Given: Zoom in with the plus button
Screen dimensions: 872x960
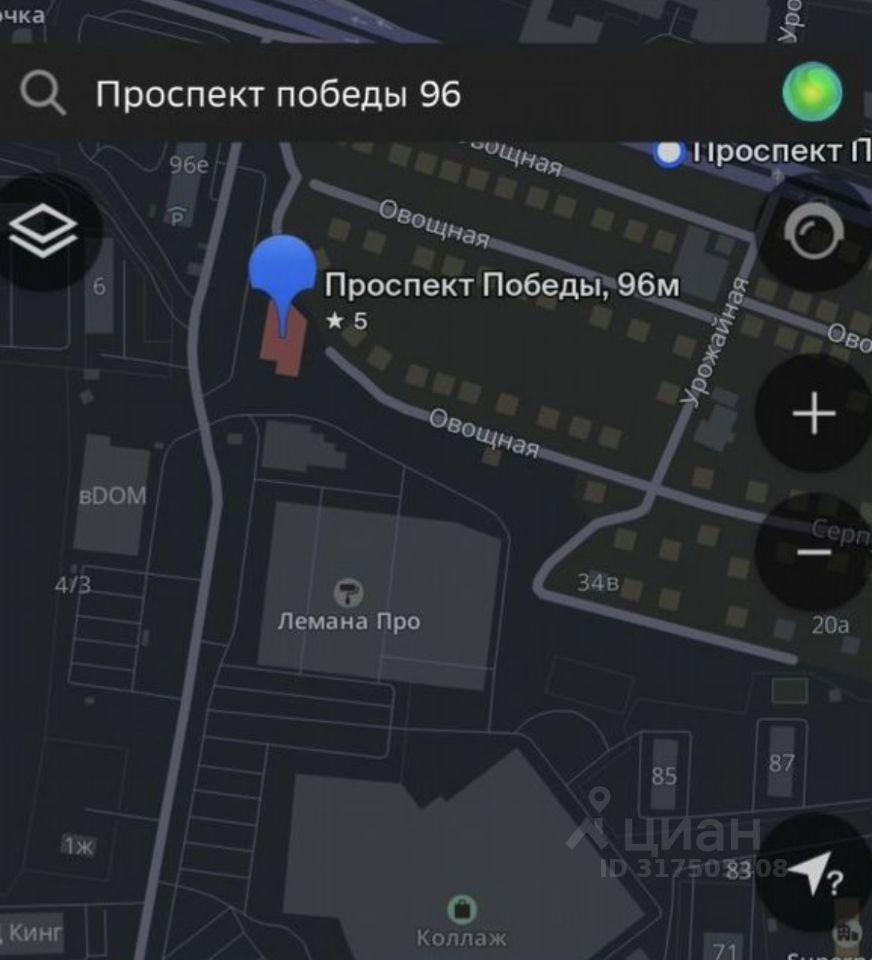Looking at the screenshot, I should tap(813, 413).
